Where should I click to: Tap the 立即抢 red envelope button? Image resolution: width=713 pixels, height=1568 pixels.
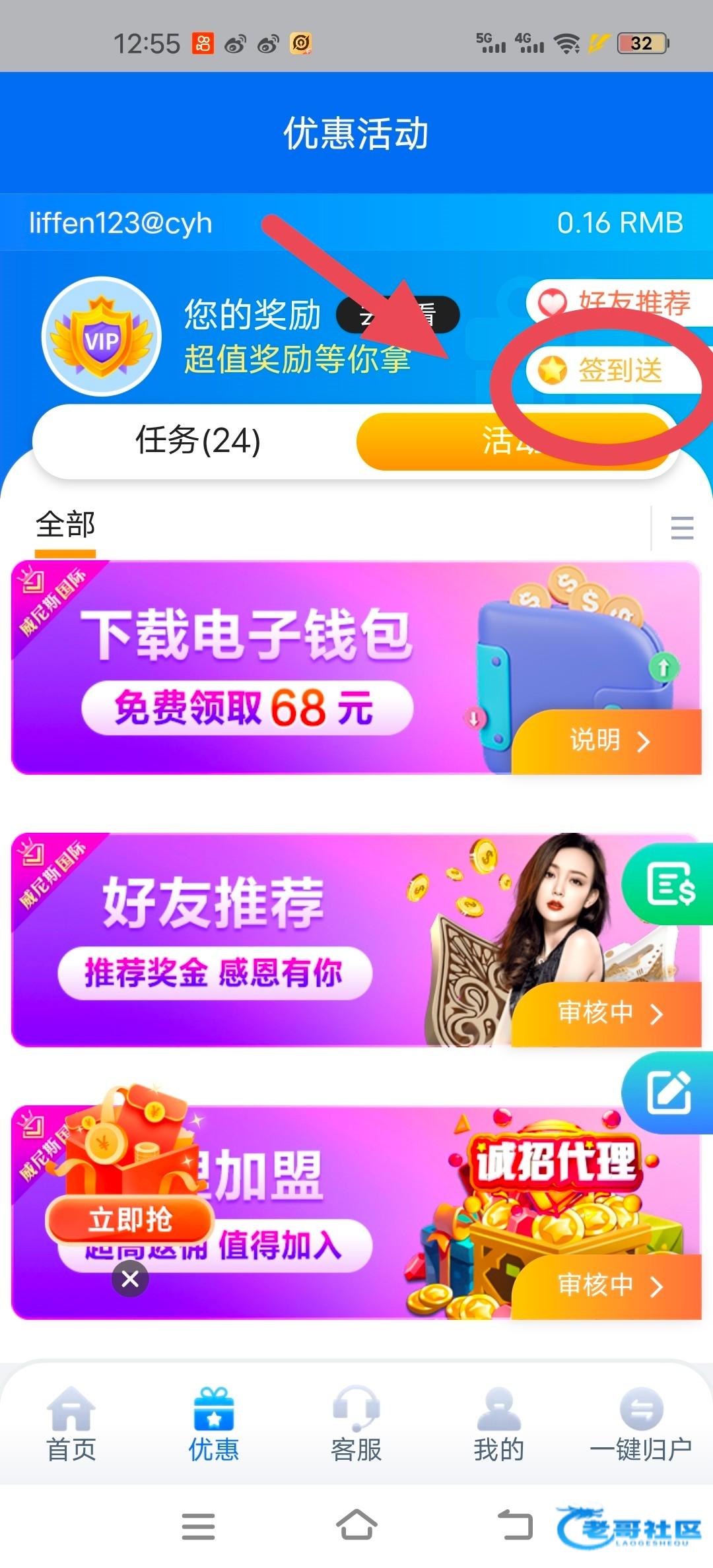point(130,1220)
